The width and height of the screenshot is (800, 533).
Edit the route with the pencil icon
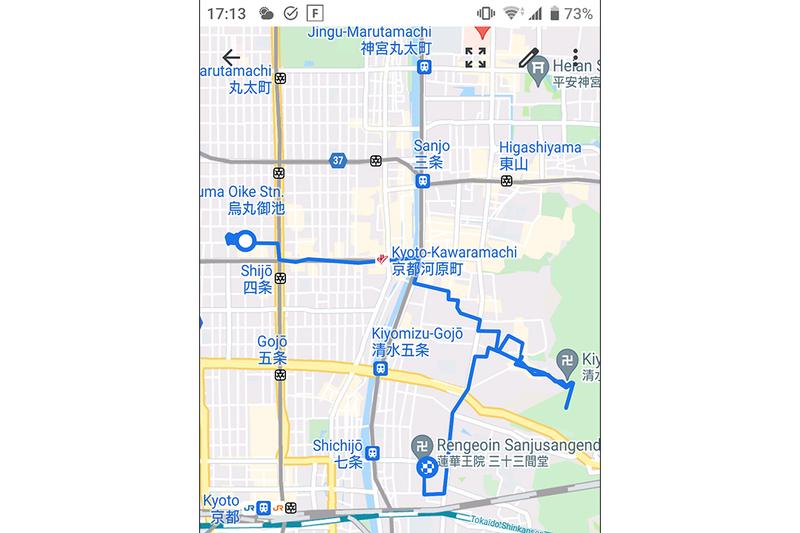click(531, 56)
